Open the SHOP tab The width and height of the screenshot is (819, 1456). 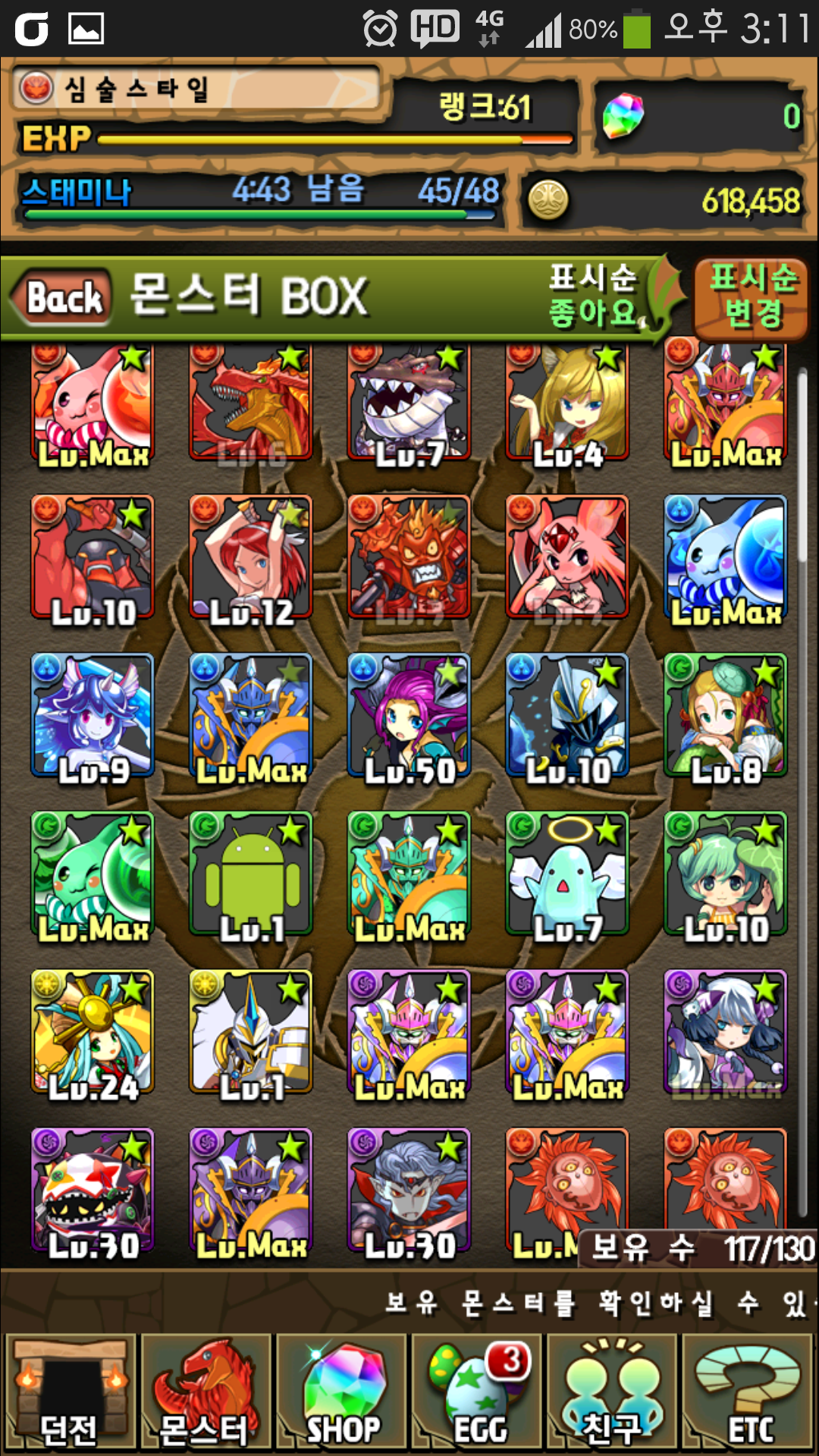tap(341, 1392)
